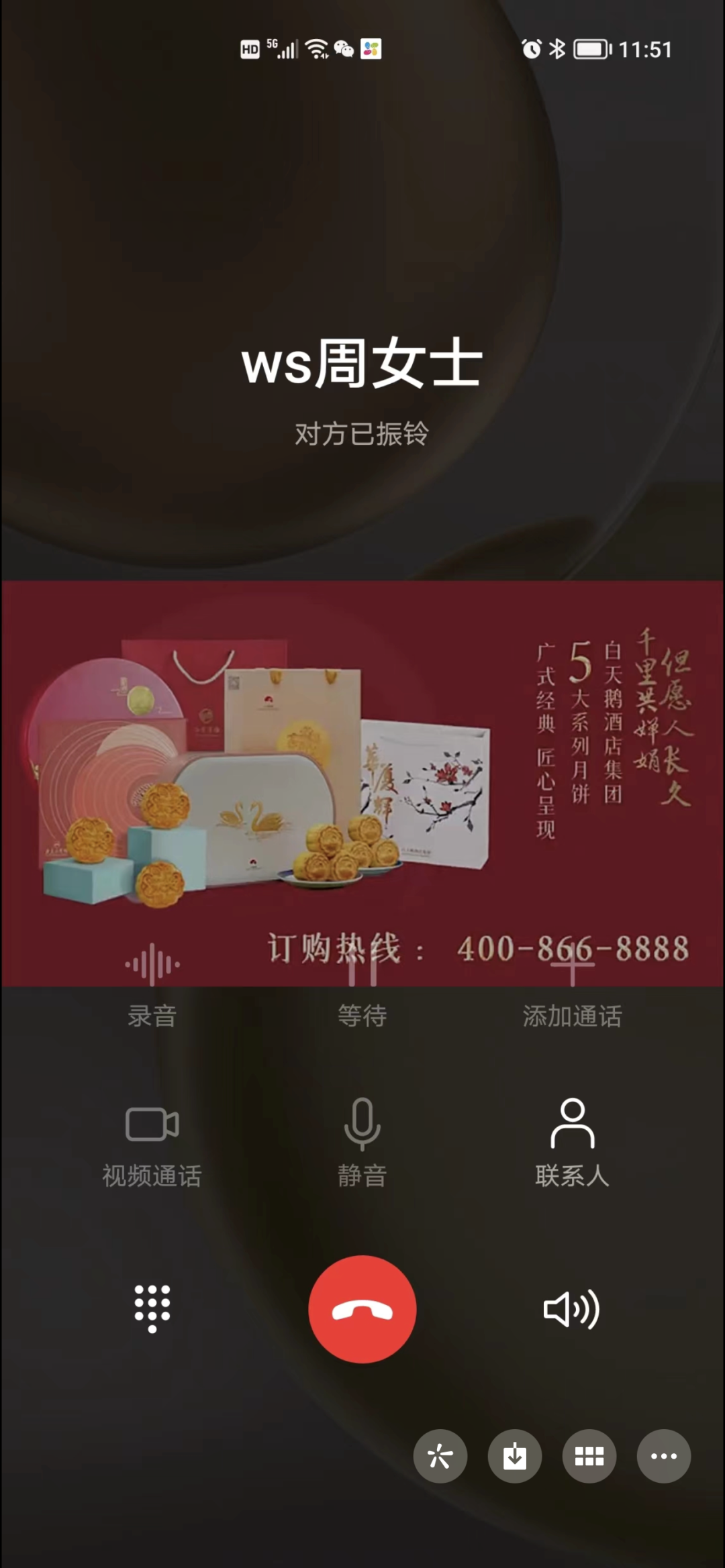The width and height of the screenshot is (725, 1568).
Task: End the call with ws周女士
Action: tap(362, 1309)
